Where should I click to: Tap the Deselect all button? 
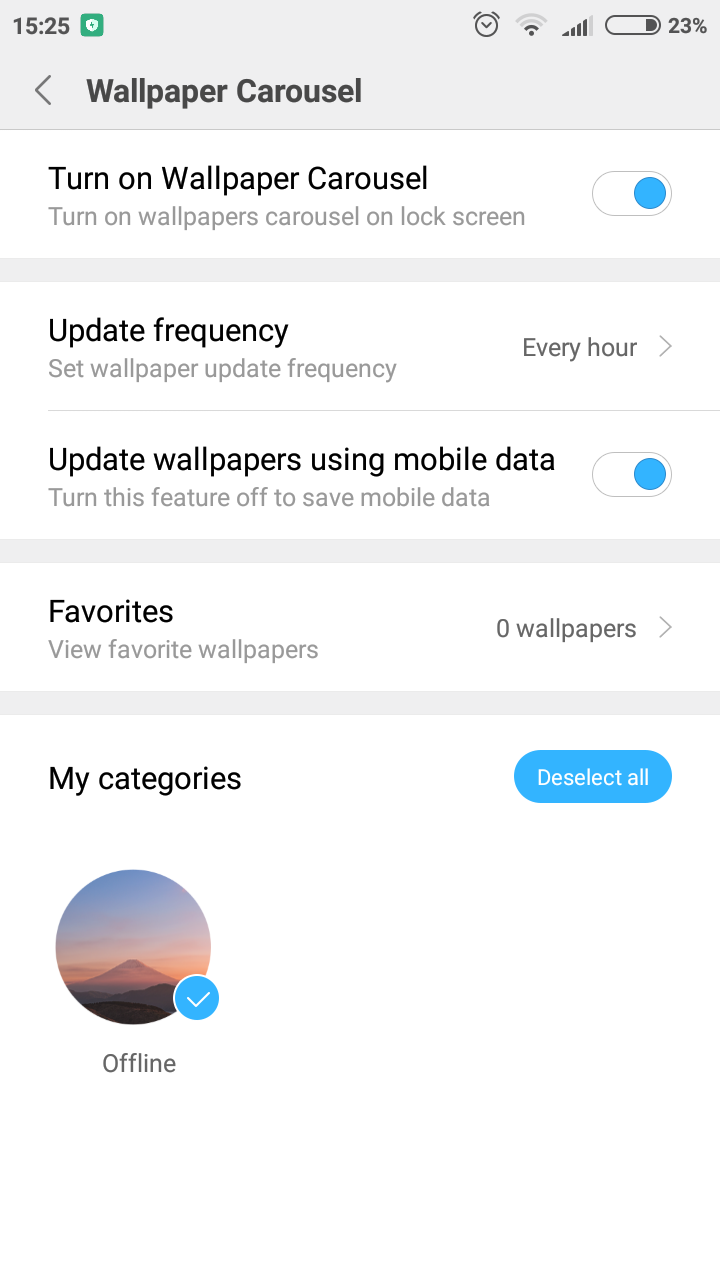[593, 777]
